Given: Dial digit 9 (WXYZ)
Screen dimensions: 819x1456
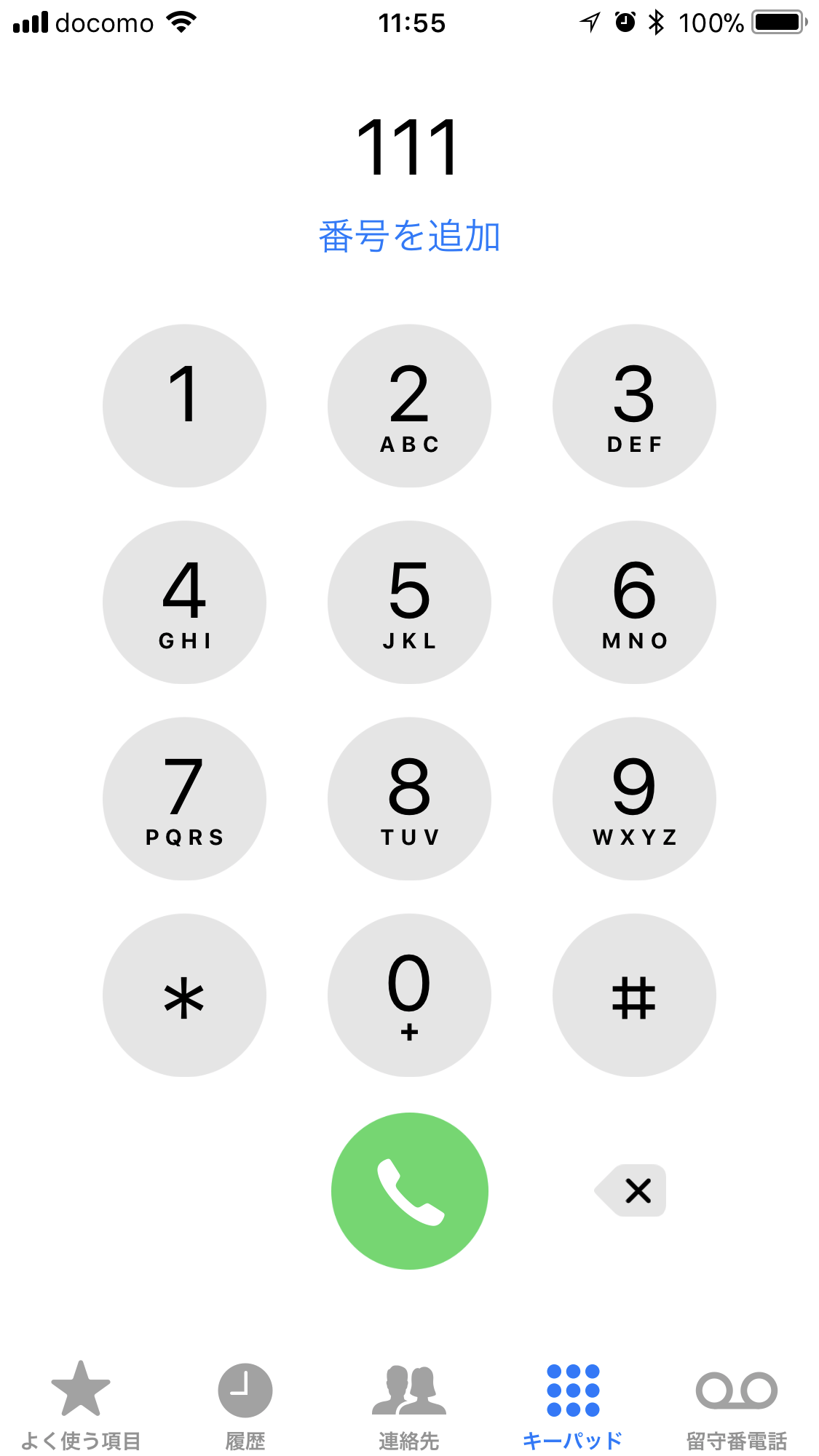Looking at the screenshot, I should [x=634, y=799].
